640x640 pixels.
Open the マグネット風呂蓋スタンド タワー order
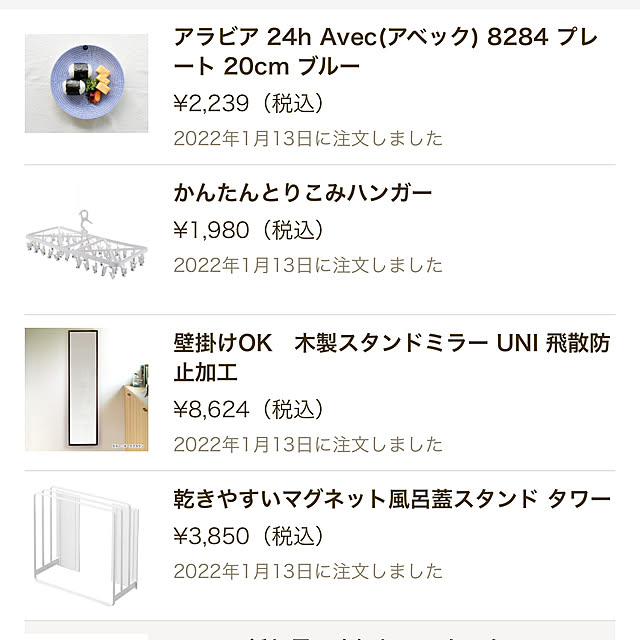coord(391,498)
